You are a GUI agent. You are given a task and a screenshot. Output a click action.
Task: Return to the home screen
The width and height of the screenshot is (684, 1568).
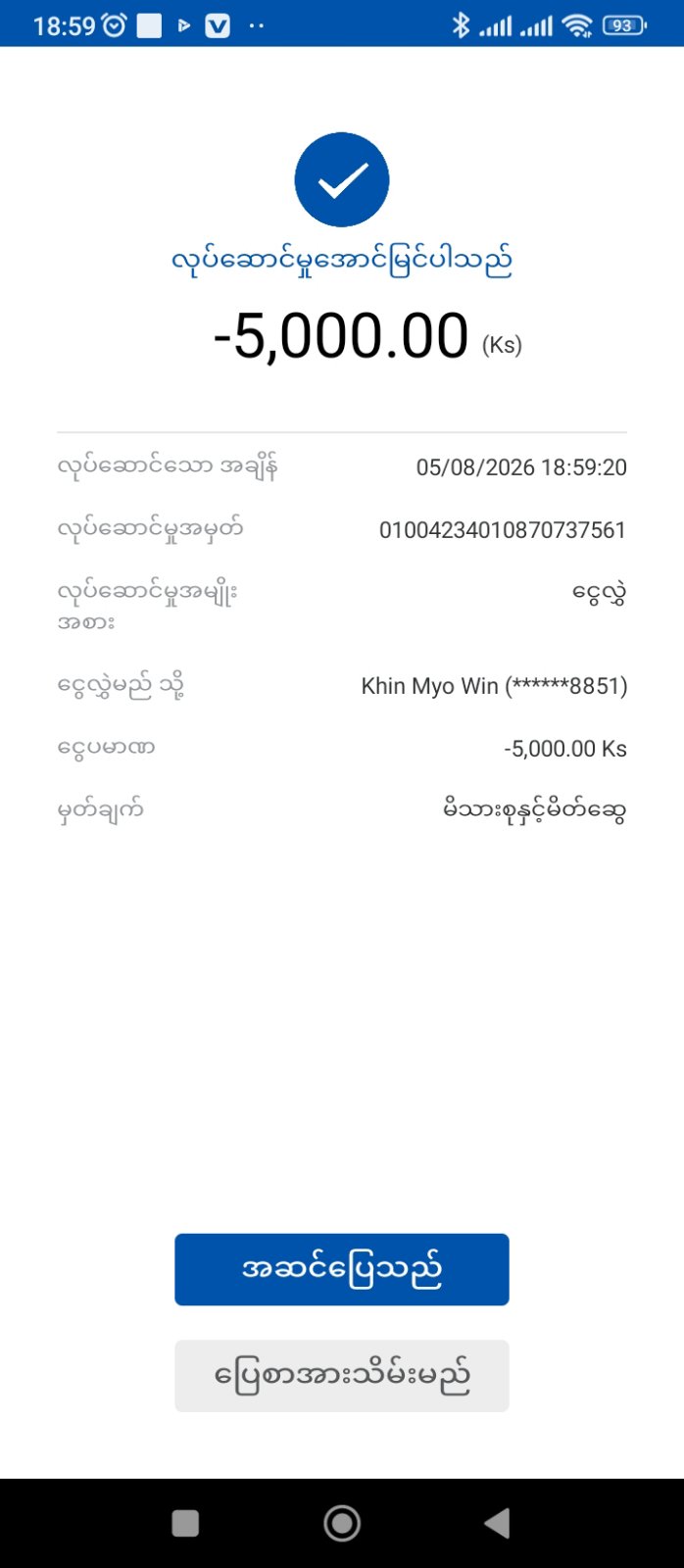[x=342, y=1523]
